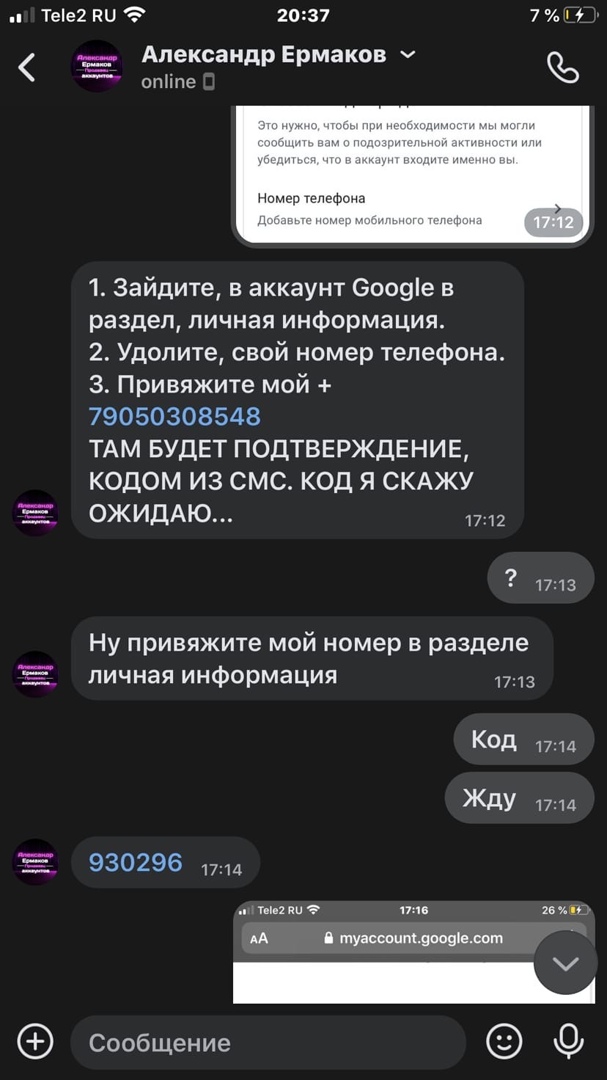
Task: Record a voice message with the microphone
Action: tap(568, 1042)
